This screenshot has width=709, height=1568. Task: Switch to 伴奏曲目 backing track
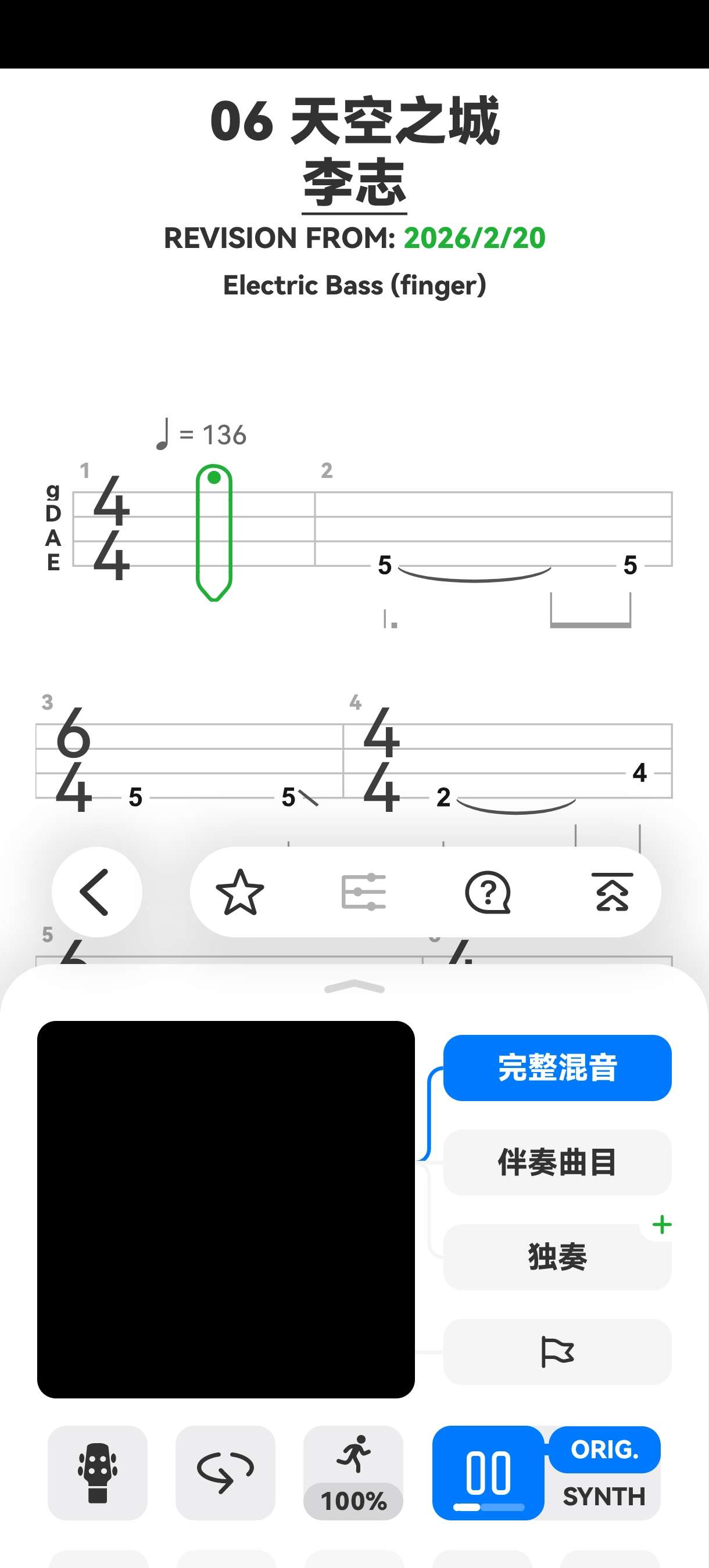coord(557,1162)
